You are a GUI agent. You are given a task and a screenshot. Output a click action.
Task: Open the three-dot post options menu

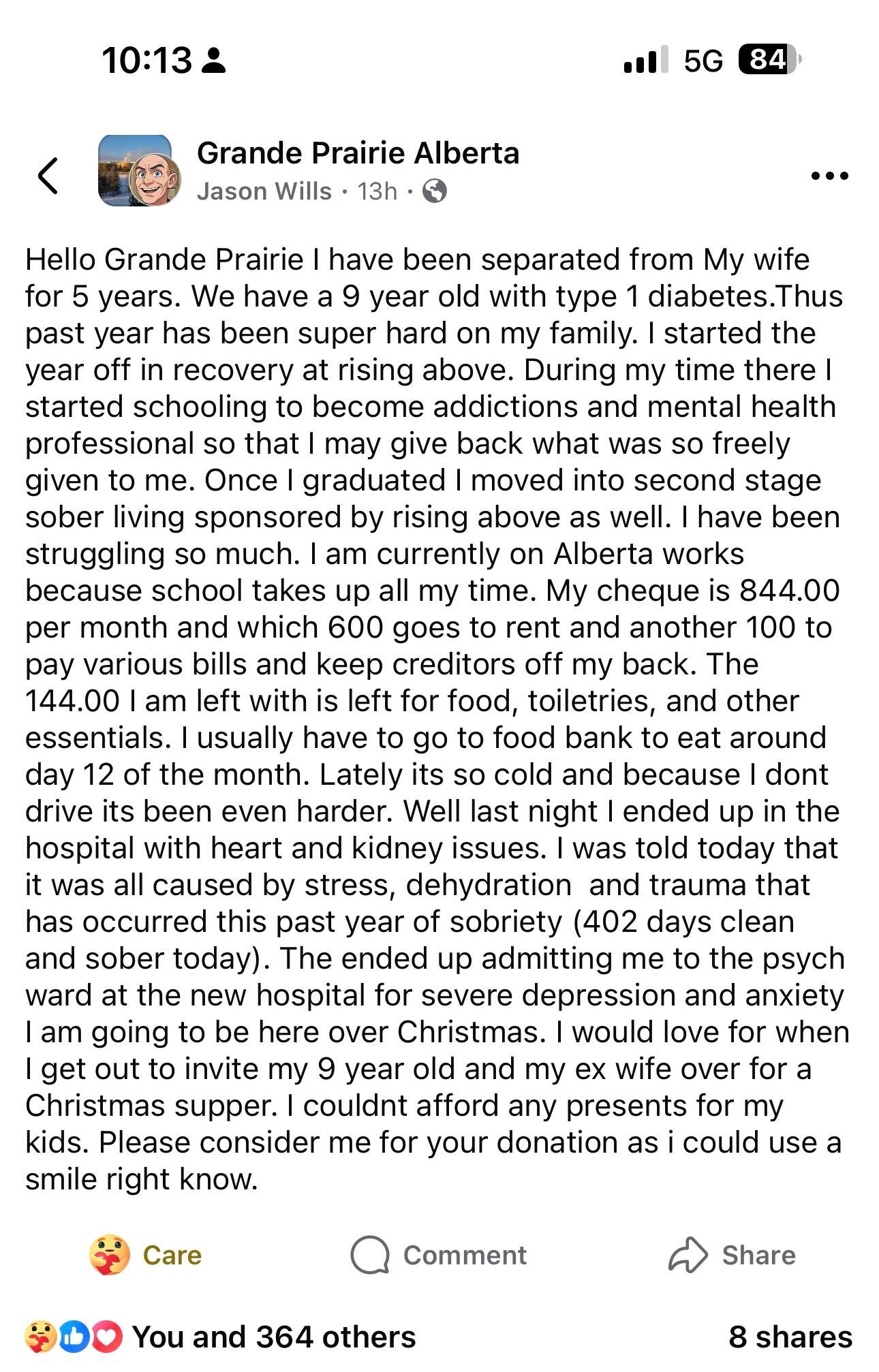pos(829,176)
